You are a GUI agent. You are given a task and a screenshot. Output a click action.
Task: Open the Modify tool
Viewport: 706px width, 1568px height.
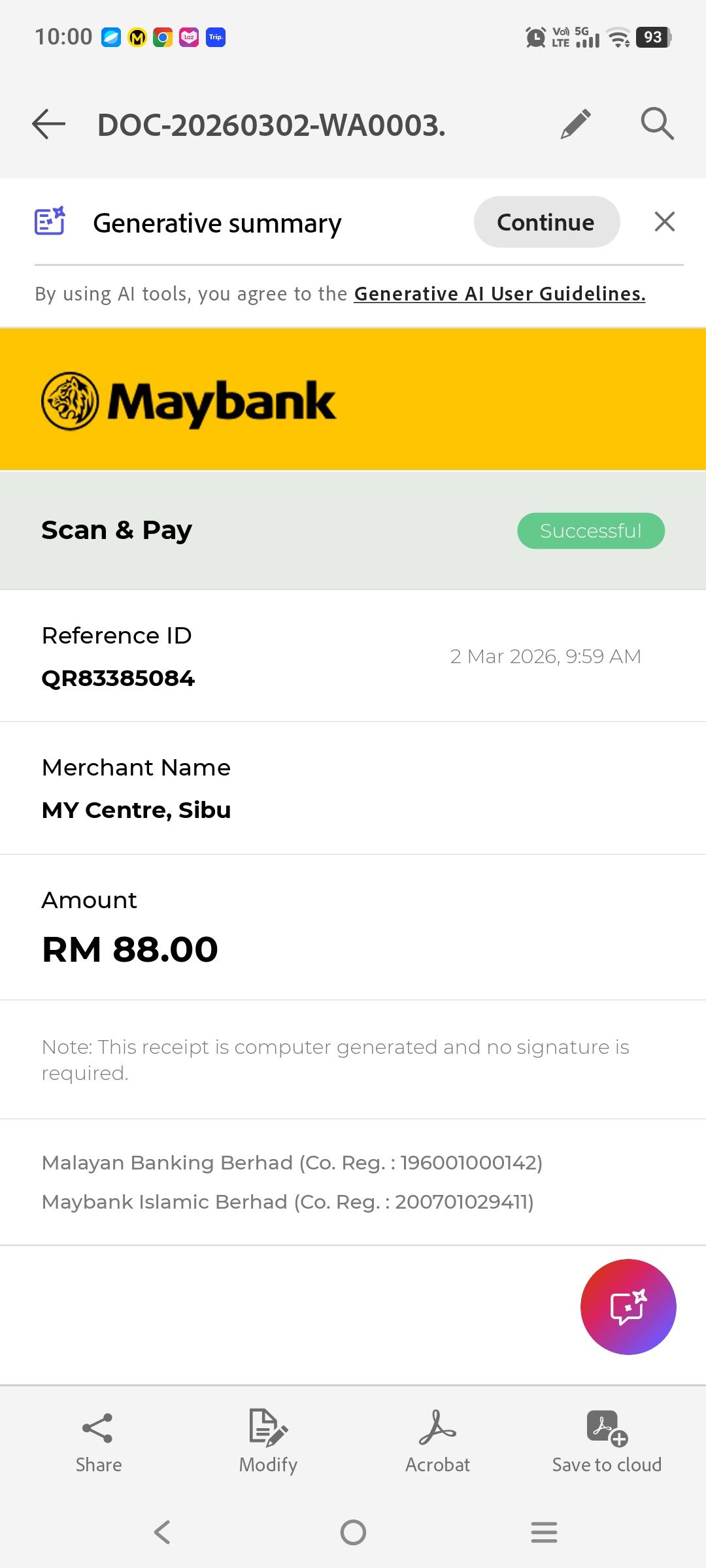(x=268, y=1442)
